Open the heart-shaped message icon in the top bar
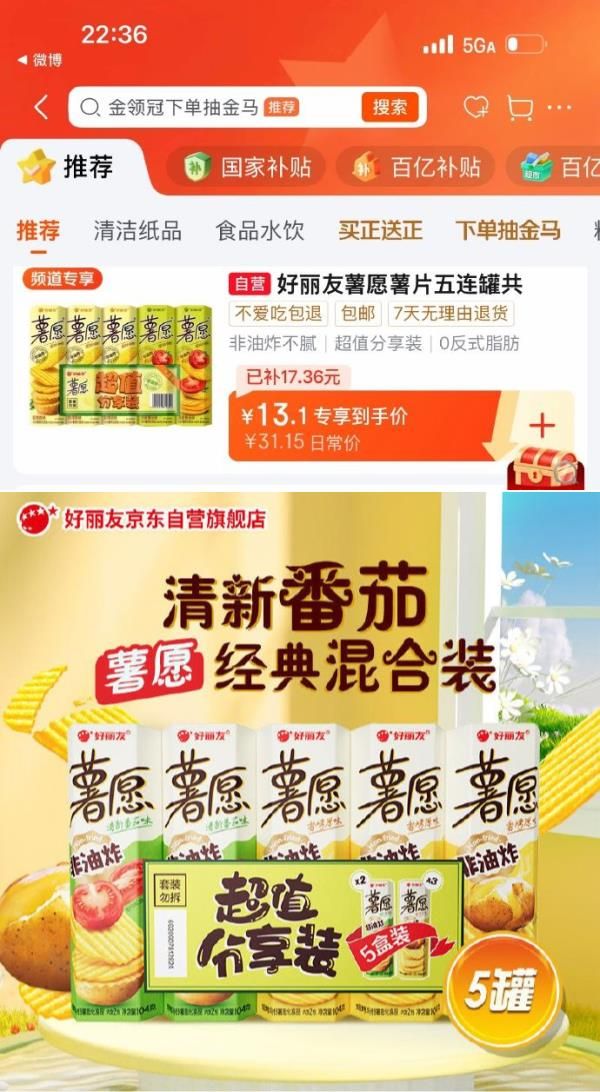The height and width of the screenshot is (1092, 600). 476,107
